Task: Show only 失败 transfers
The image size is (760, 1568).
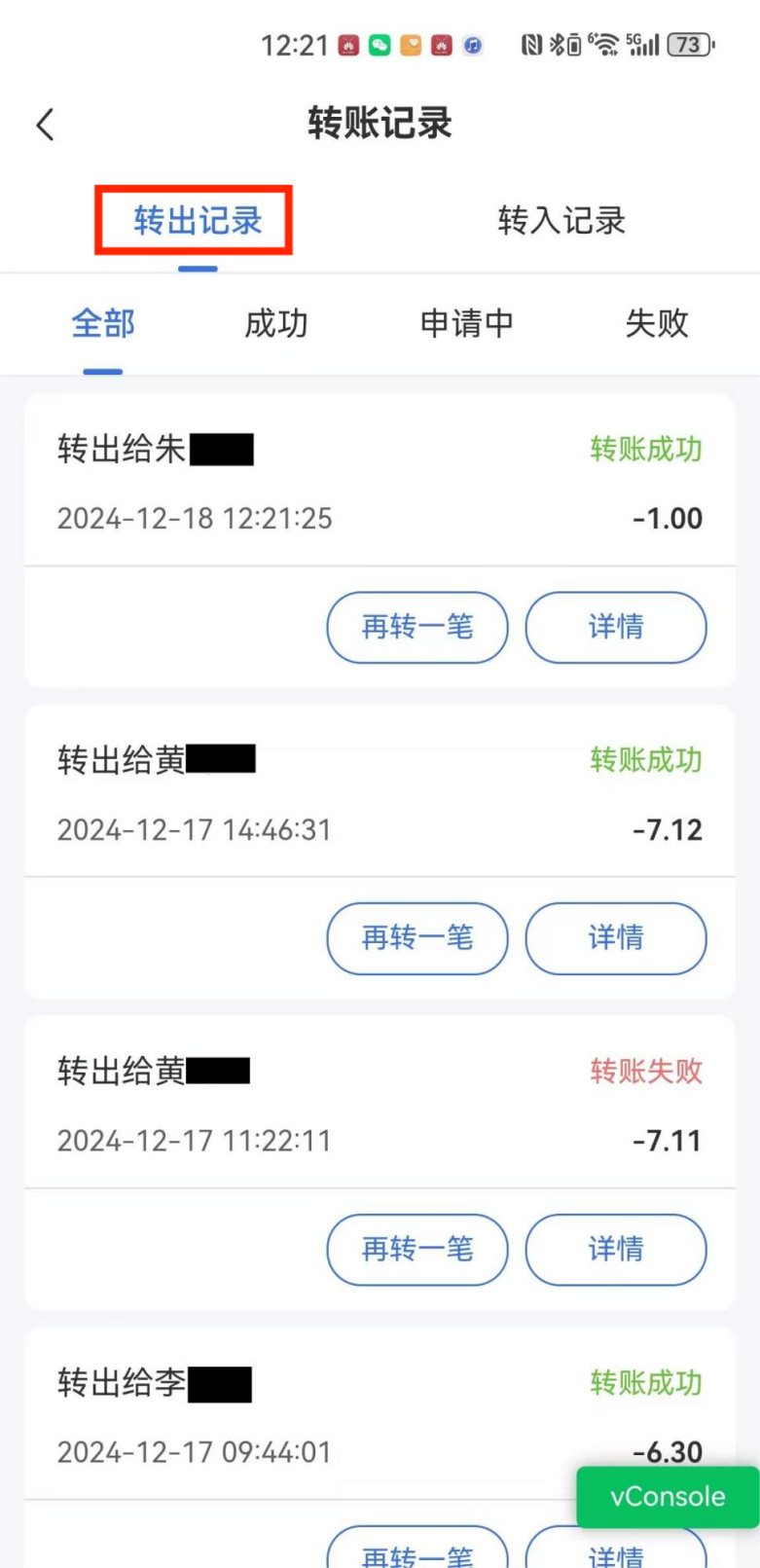Action: pyautogui.click(x=657, y=323)
